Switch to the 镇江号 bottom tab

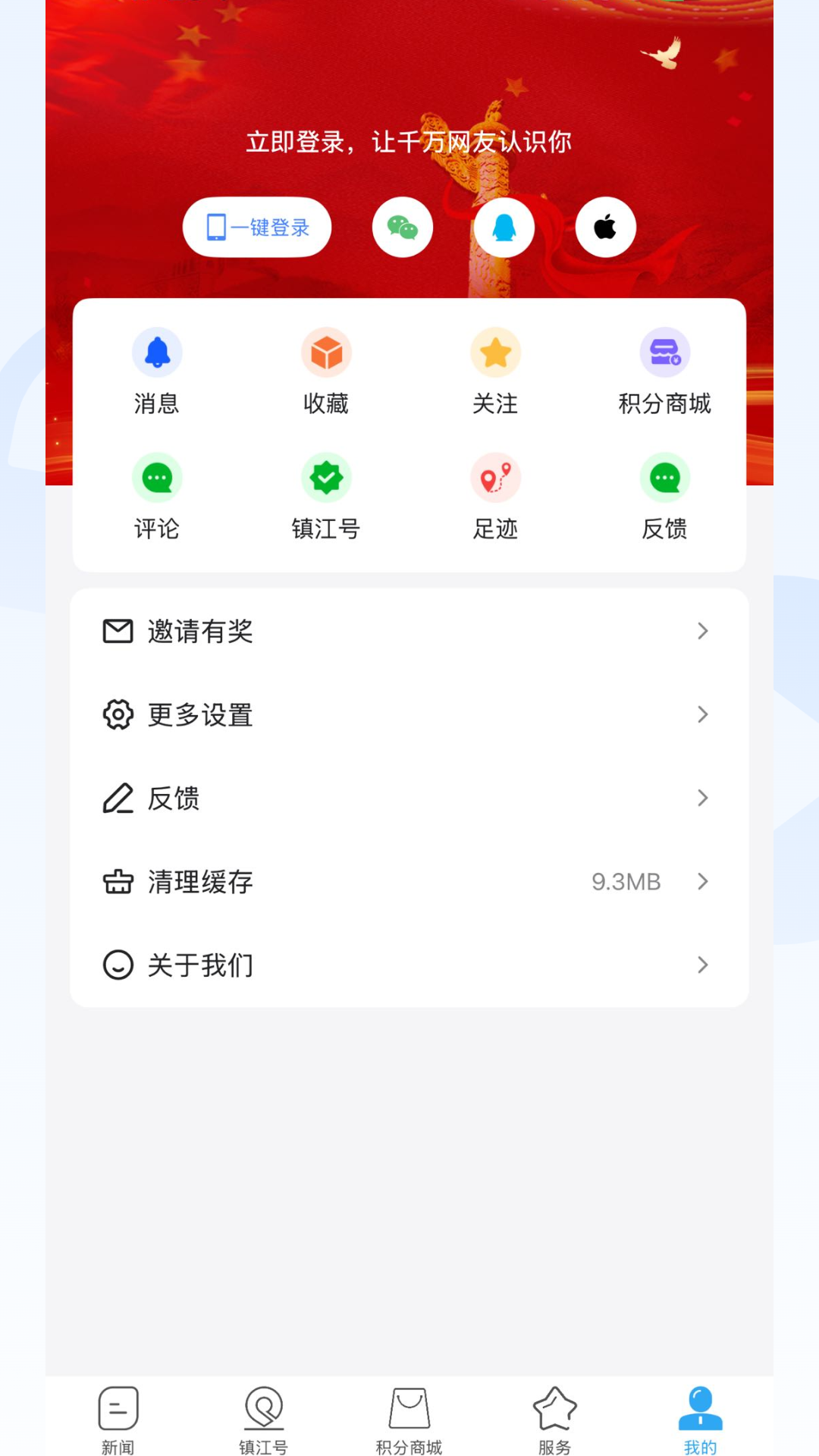pos(264,1420)
